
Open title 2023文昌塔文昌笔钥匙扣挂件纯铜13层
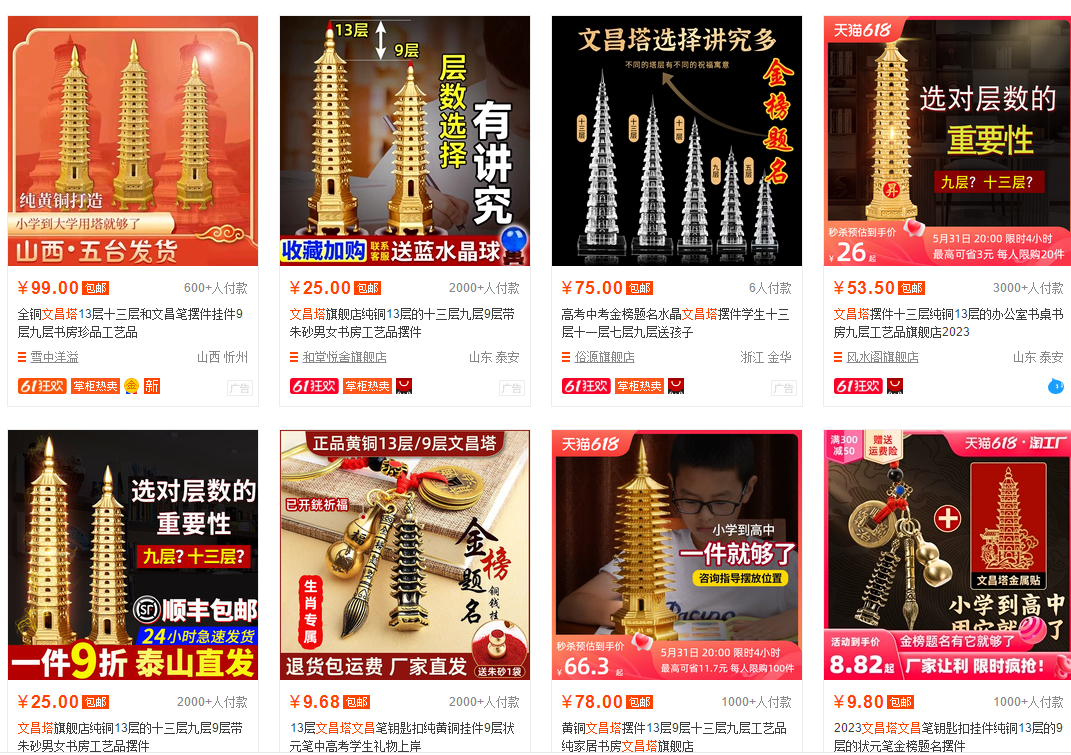pyautogui.click(x=947, y=736)
